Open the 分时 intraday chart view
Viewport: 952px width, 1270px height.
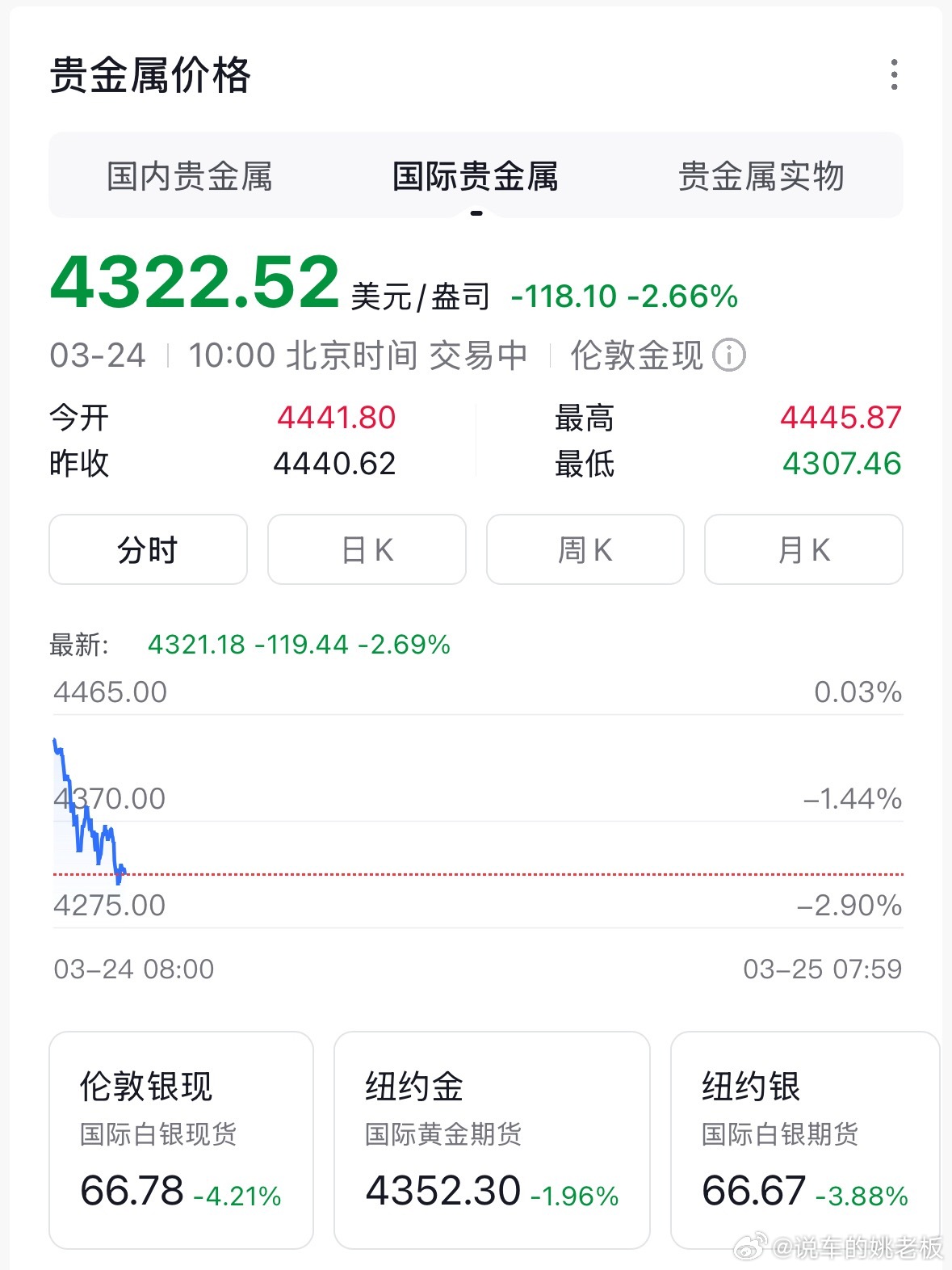(148, 549)
